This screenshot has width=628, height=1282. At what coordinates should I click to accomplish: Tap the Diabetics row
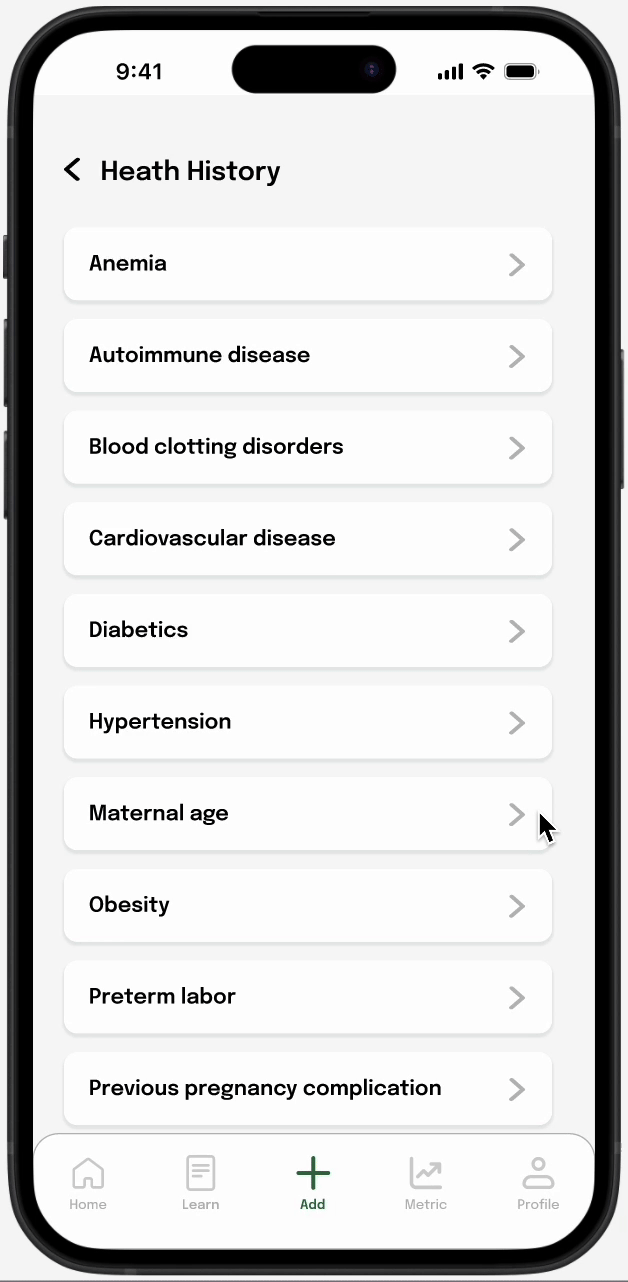307,631
